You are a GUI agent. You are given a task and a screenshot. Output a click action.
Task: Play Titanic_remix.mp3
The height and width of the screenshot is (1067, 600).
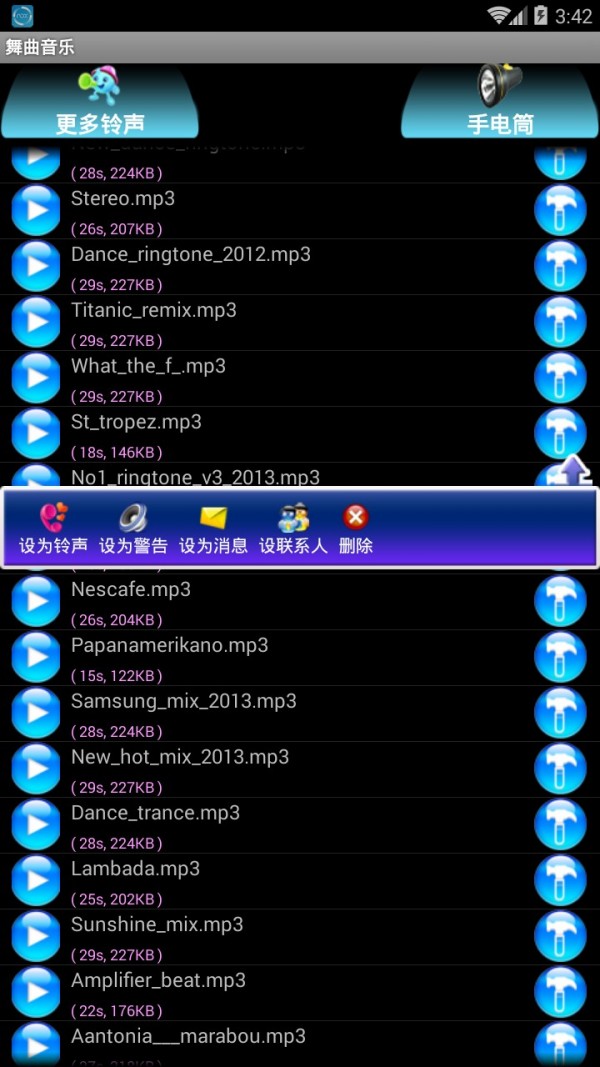[x=36, y=322]
